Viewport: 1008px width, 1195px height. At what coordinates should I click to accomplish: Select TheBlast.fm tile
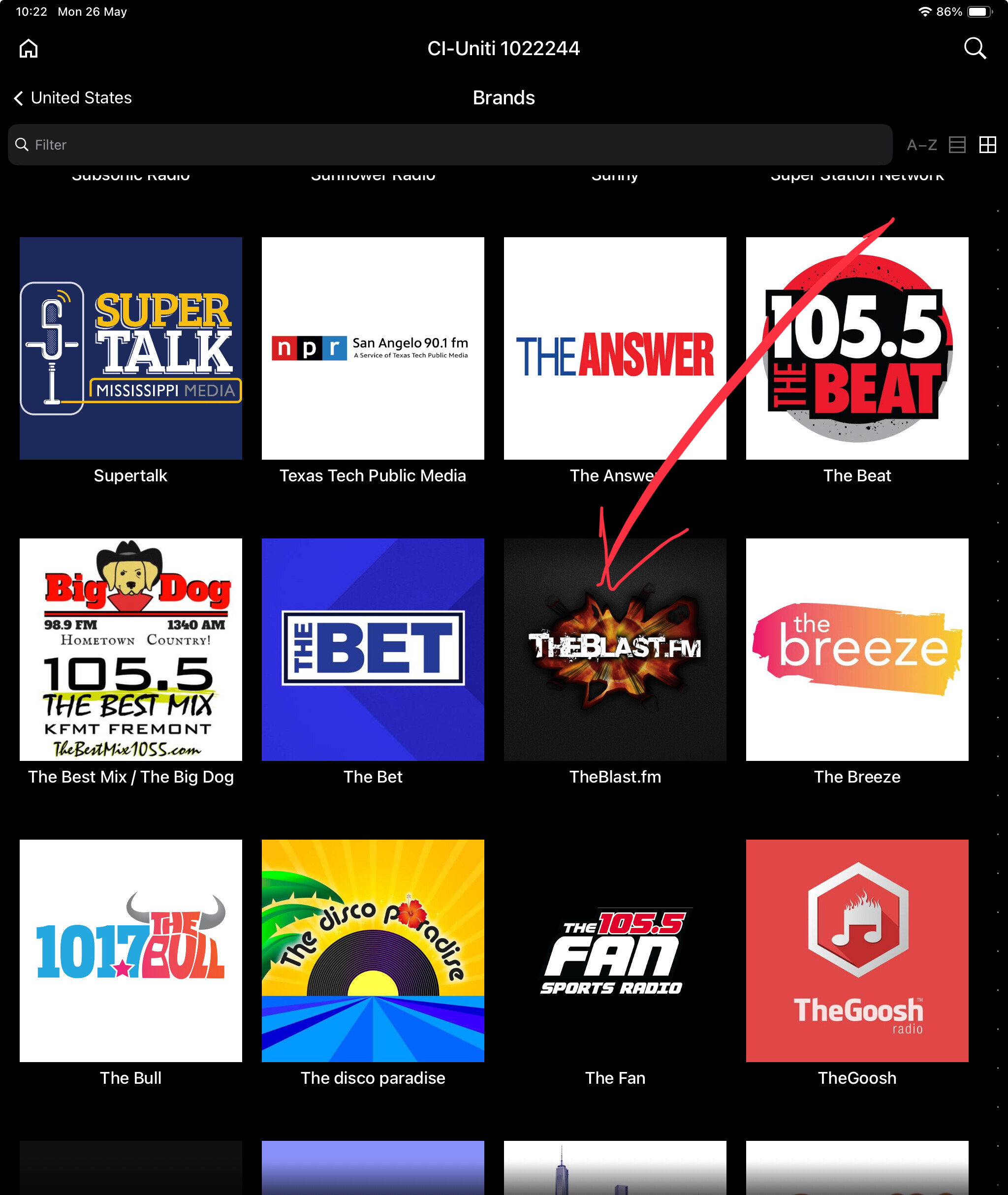click(615, 649)
